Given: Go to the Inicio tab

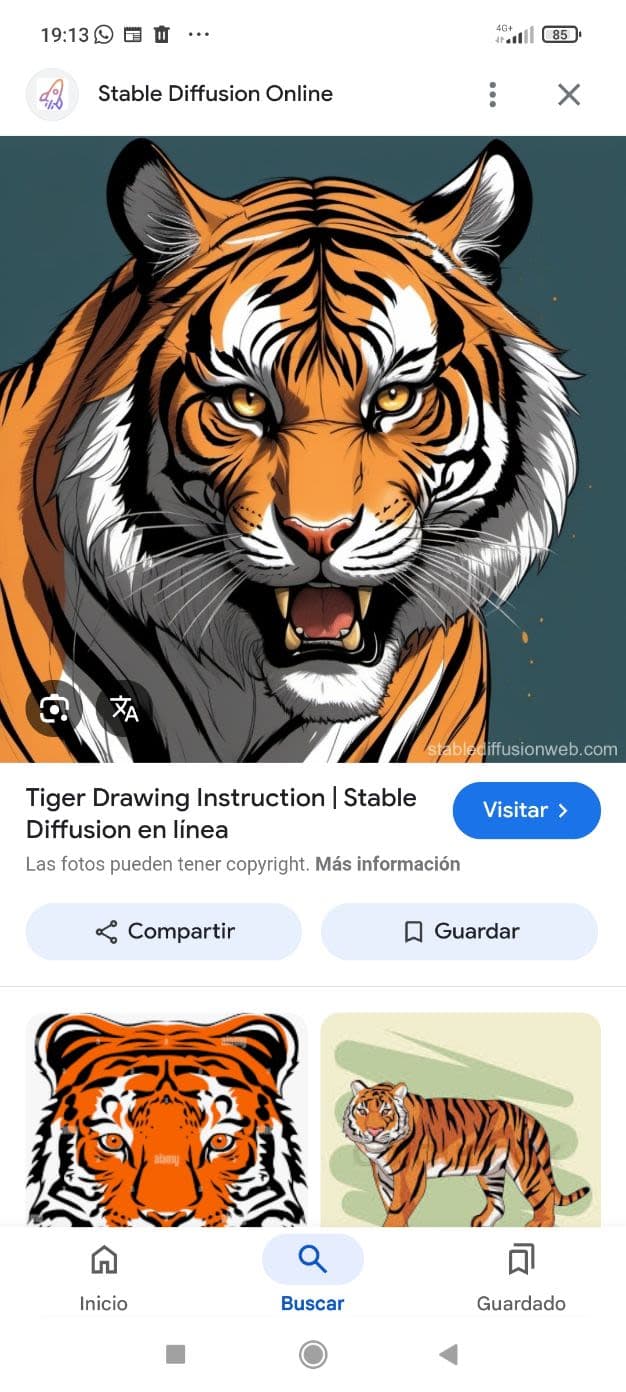Looking at the screenshot, I should point(104,1277).
